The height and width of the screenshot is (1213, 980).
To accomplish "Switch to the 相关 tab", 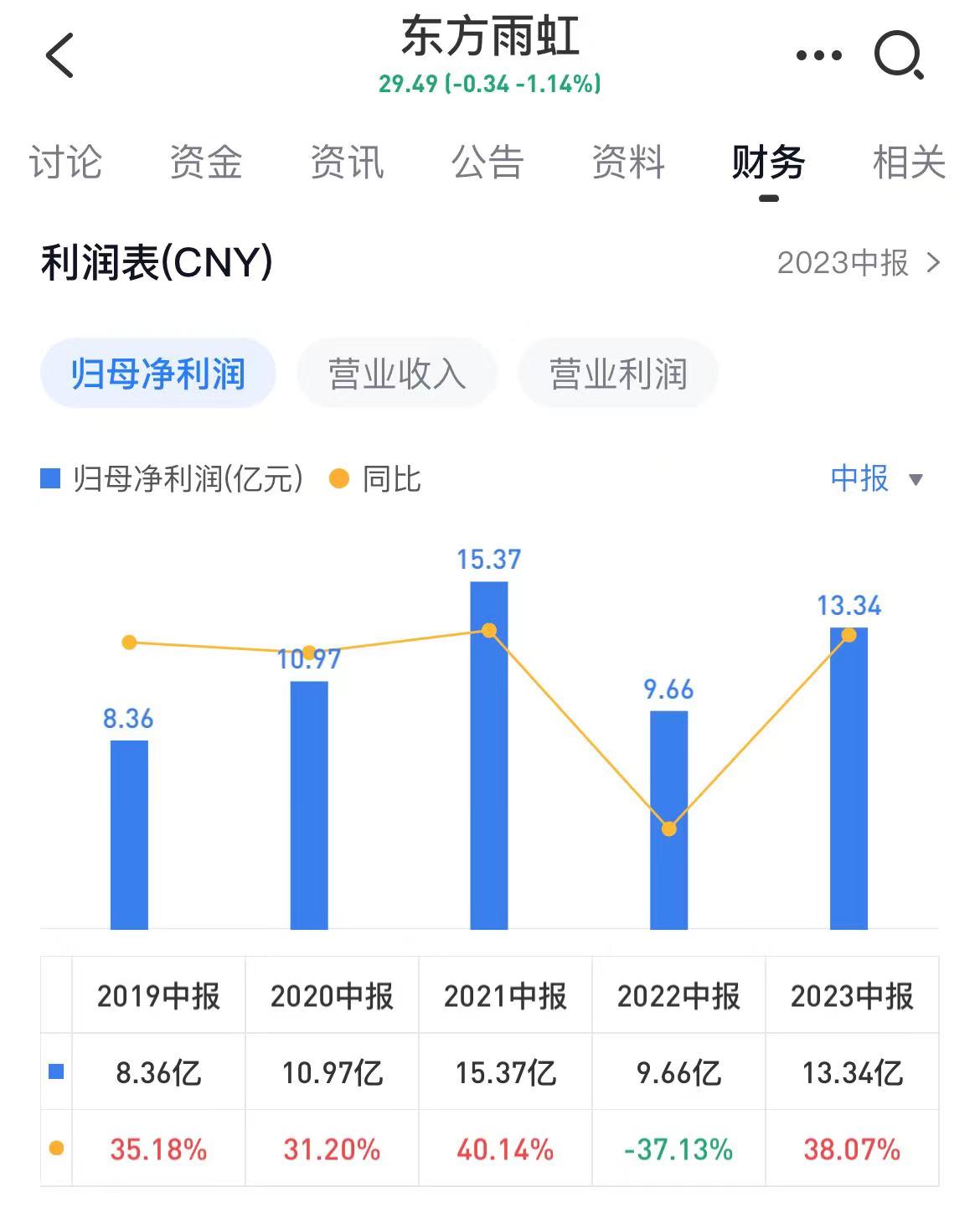I will (x=909, y=162).
